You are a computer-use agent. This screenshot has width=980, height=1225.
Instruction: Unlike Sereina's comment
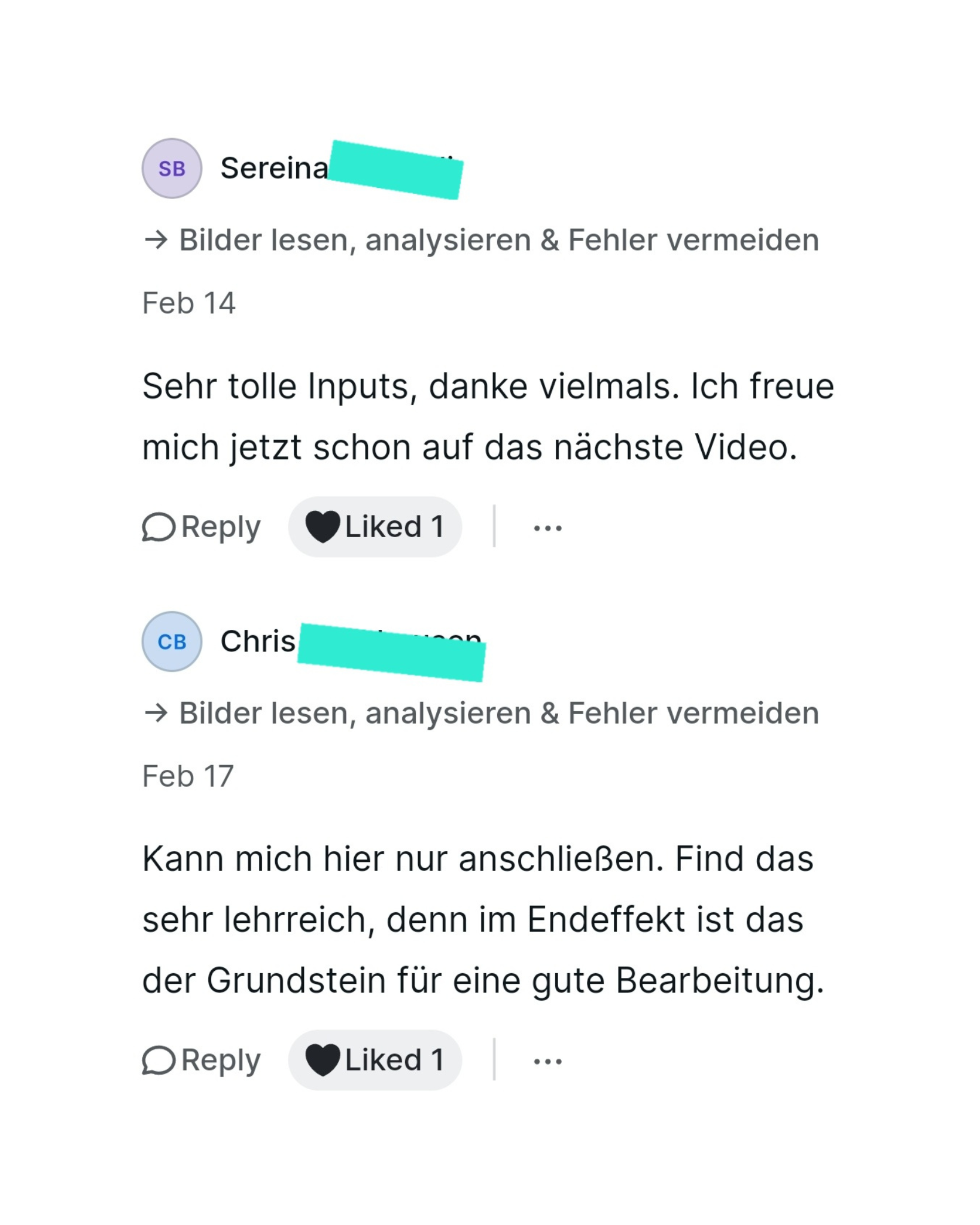click(375, 527)
